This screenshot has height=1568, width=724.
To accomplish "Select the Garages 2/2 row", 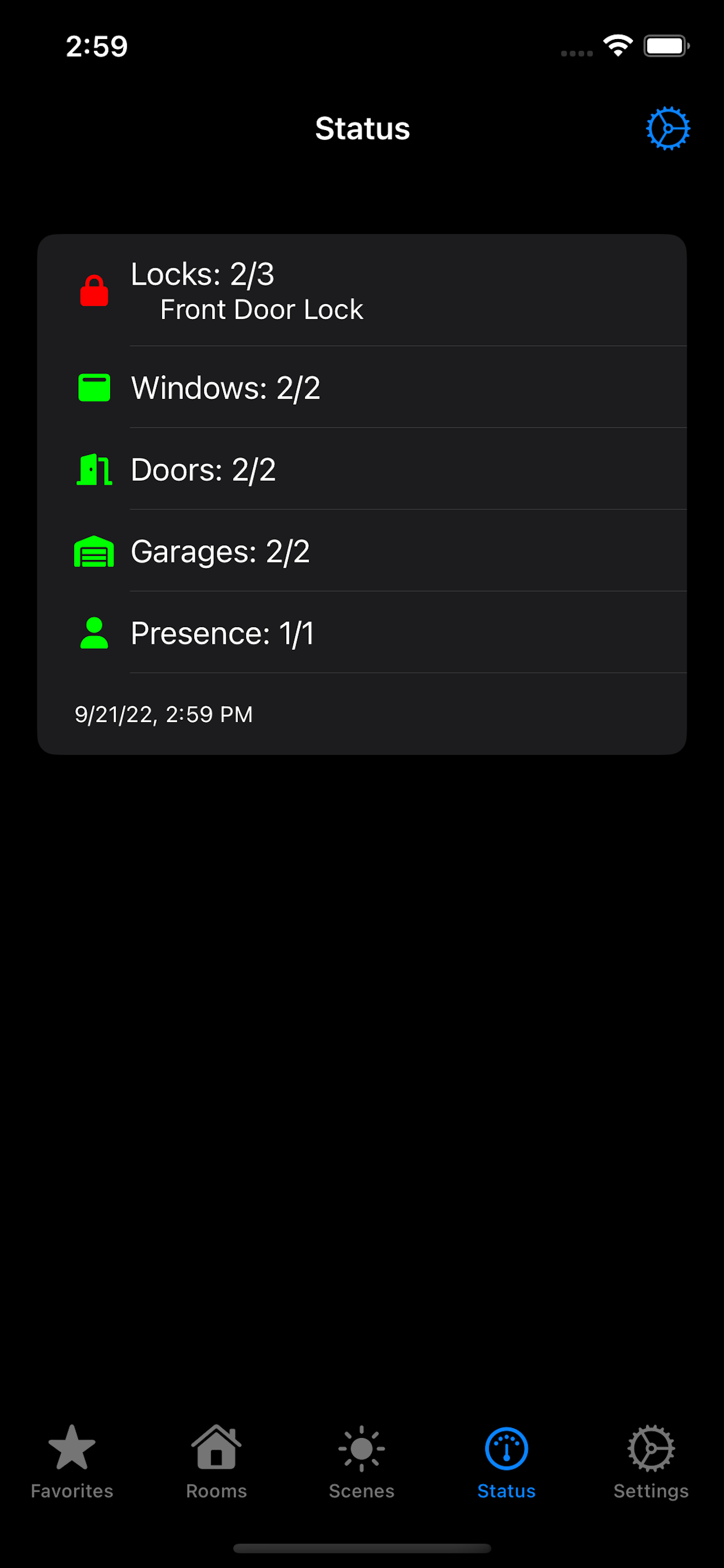I will pyautogui.click(x=362, y=551).
